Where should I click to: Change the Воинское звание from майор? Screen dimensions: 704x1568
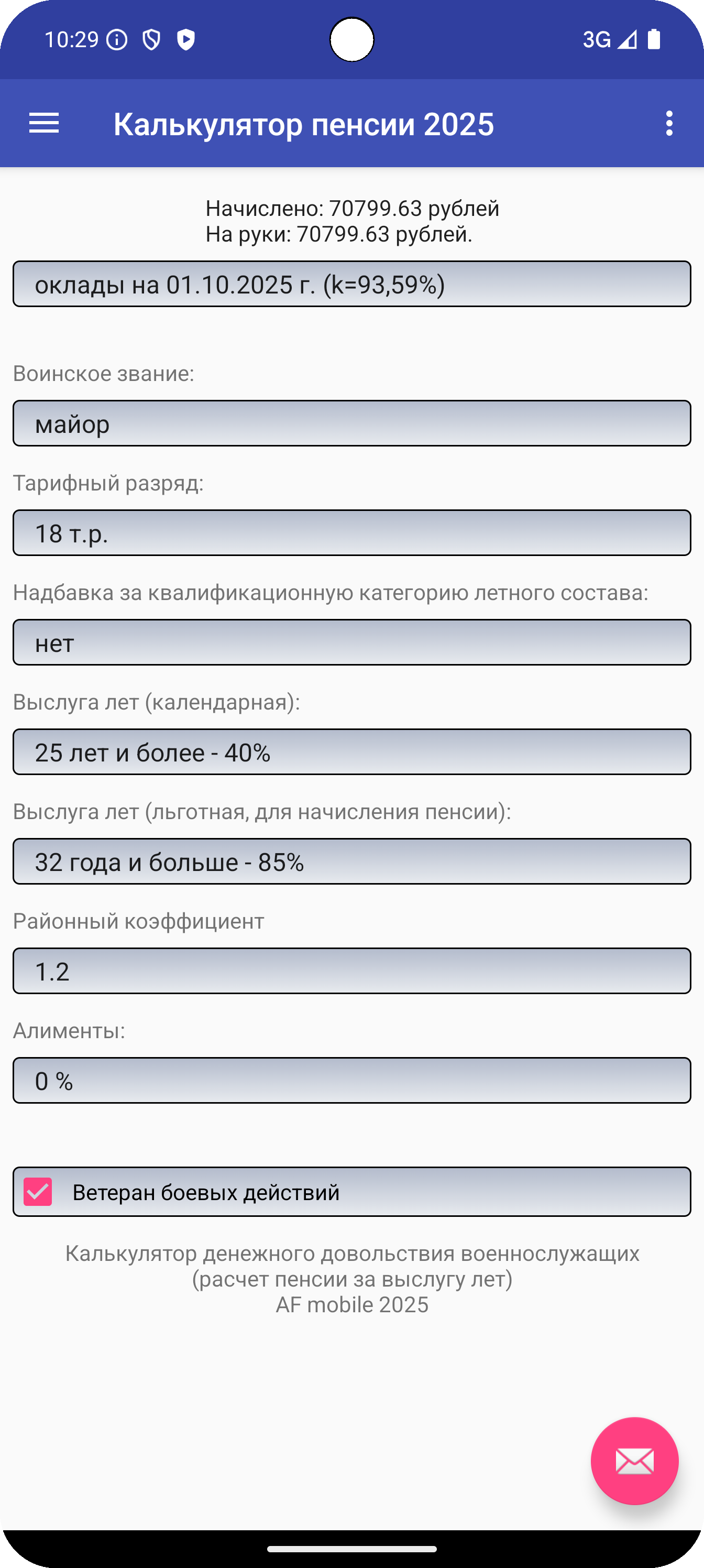pyautogui.click(x=351, y=423)
